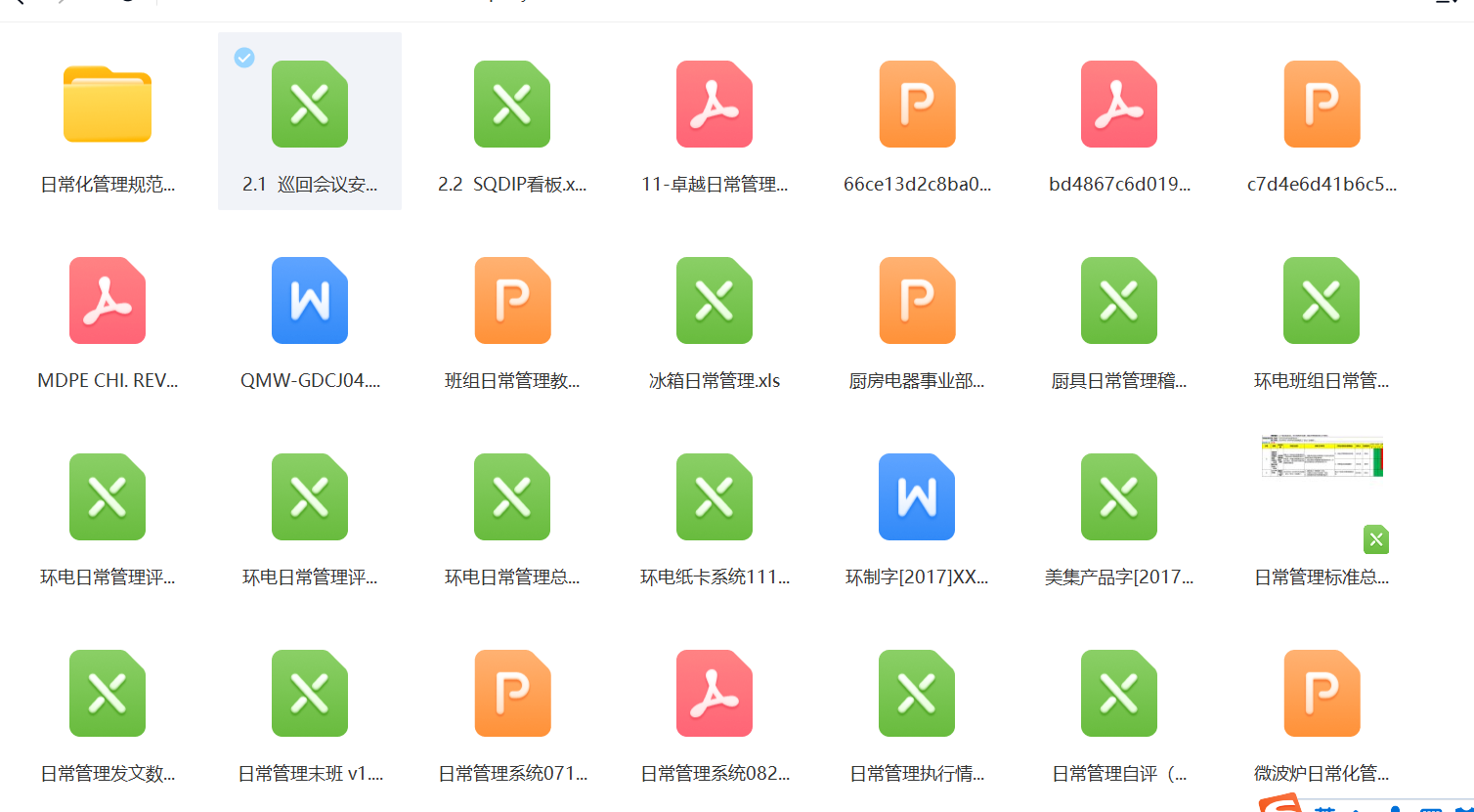Open the c7d4e6d41b6c5 presentation
Screen dimensions: 1474x812
(1322, 106)
